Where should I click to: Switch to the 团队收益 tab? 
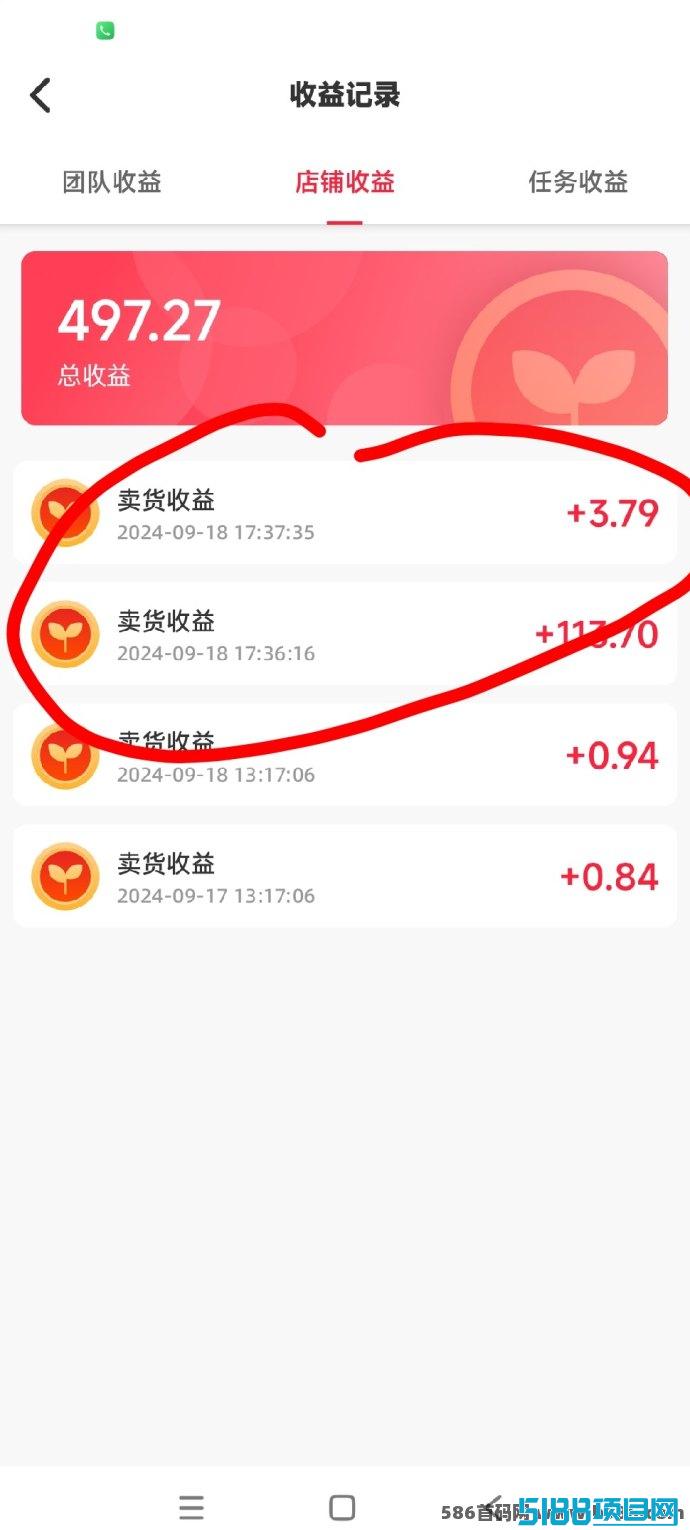click(x=112, y=182)
